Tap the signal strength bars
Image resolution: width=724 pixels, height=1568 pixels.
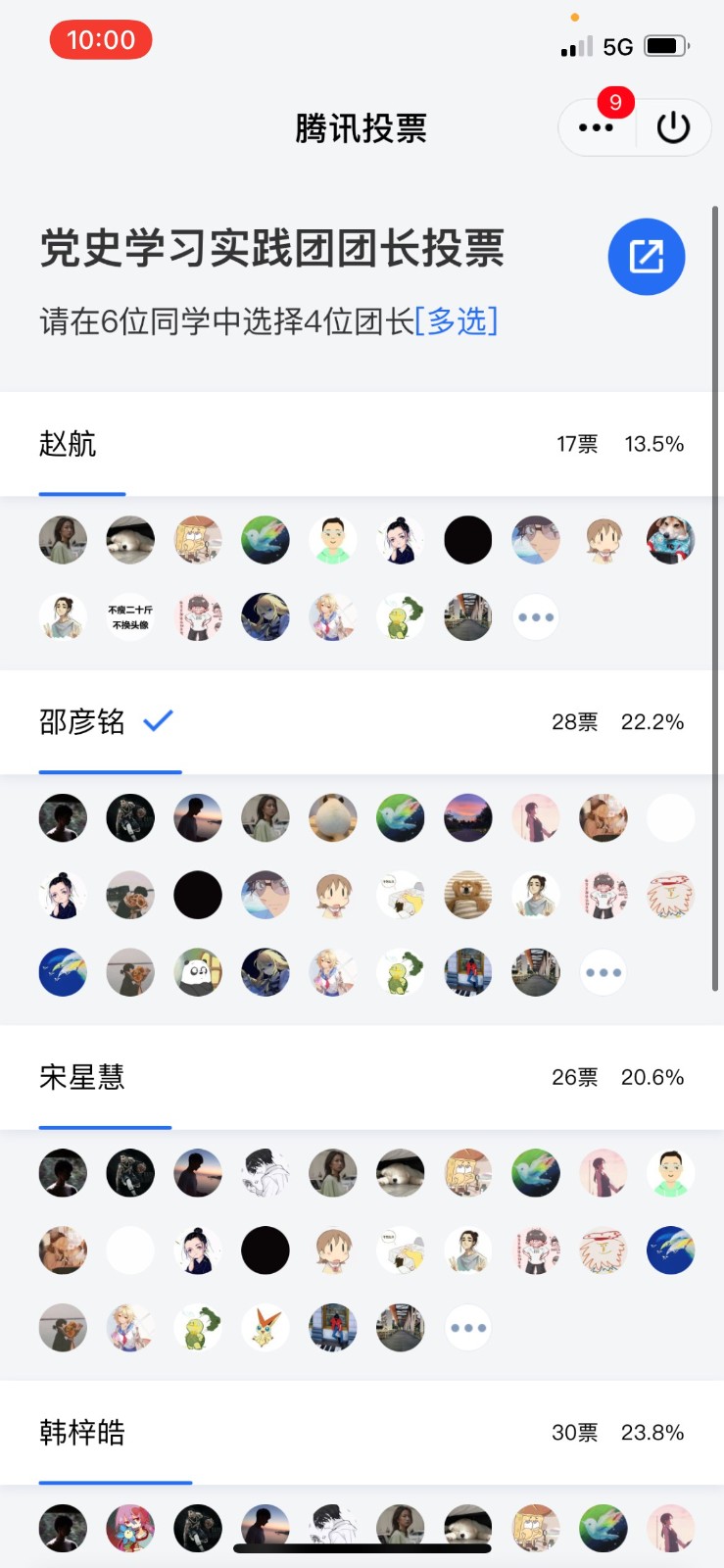pos(577,46)
